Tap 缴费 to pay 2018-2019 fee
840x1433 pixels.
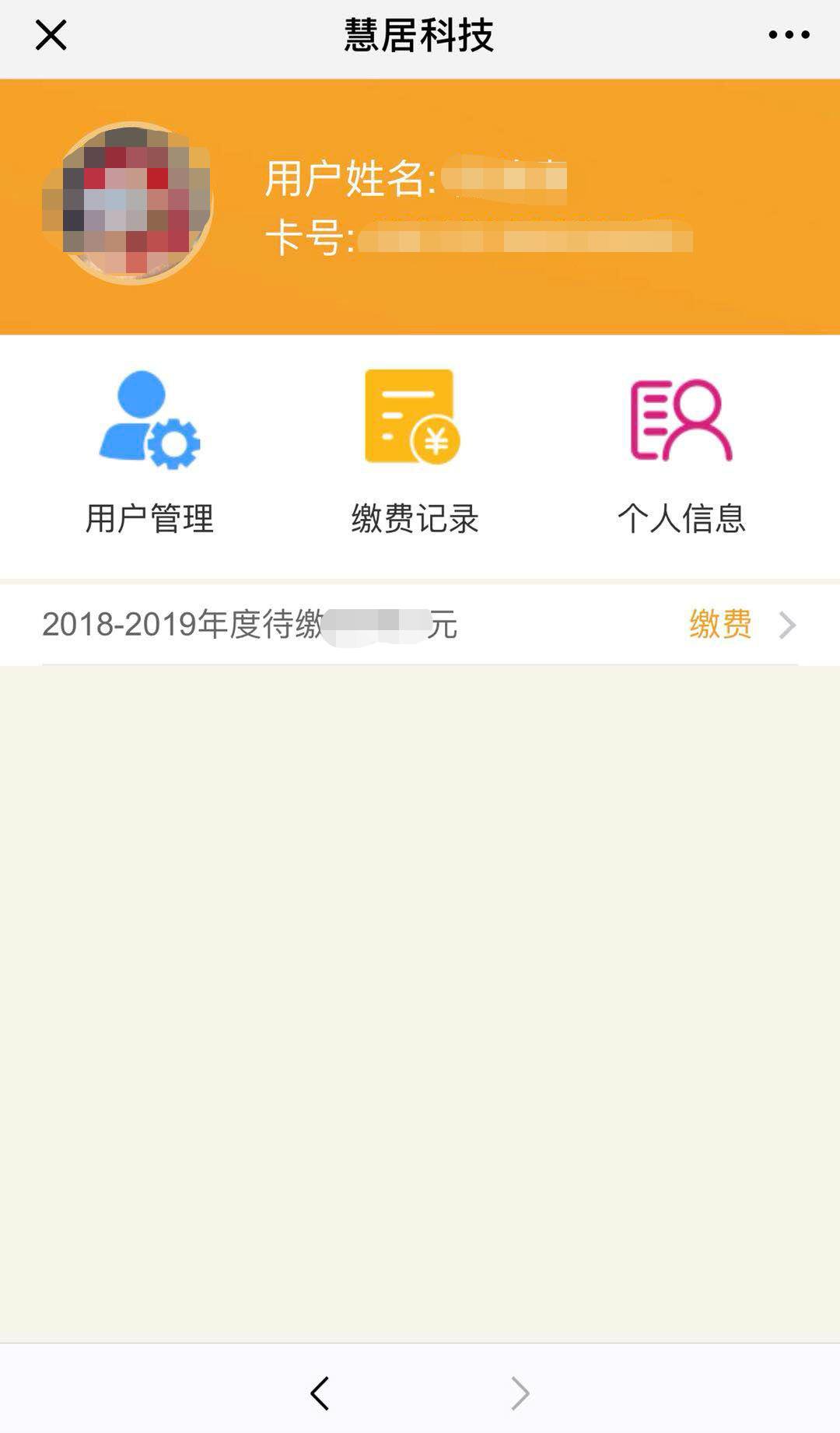pos(721,625)
